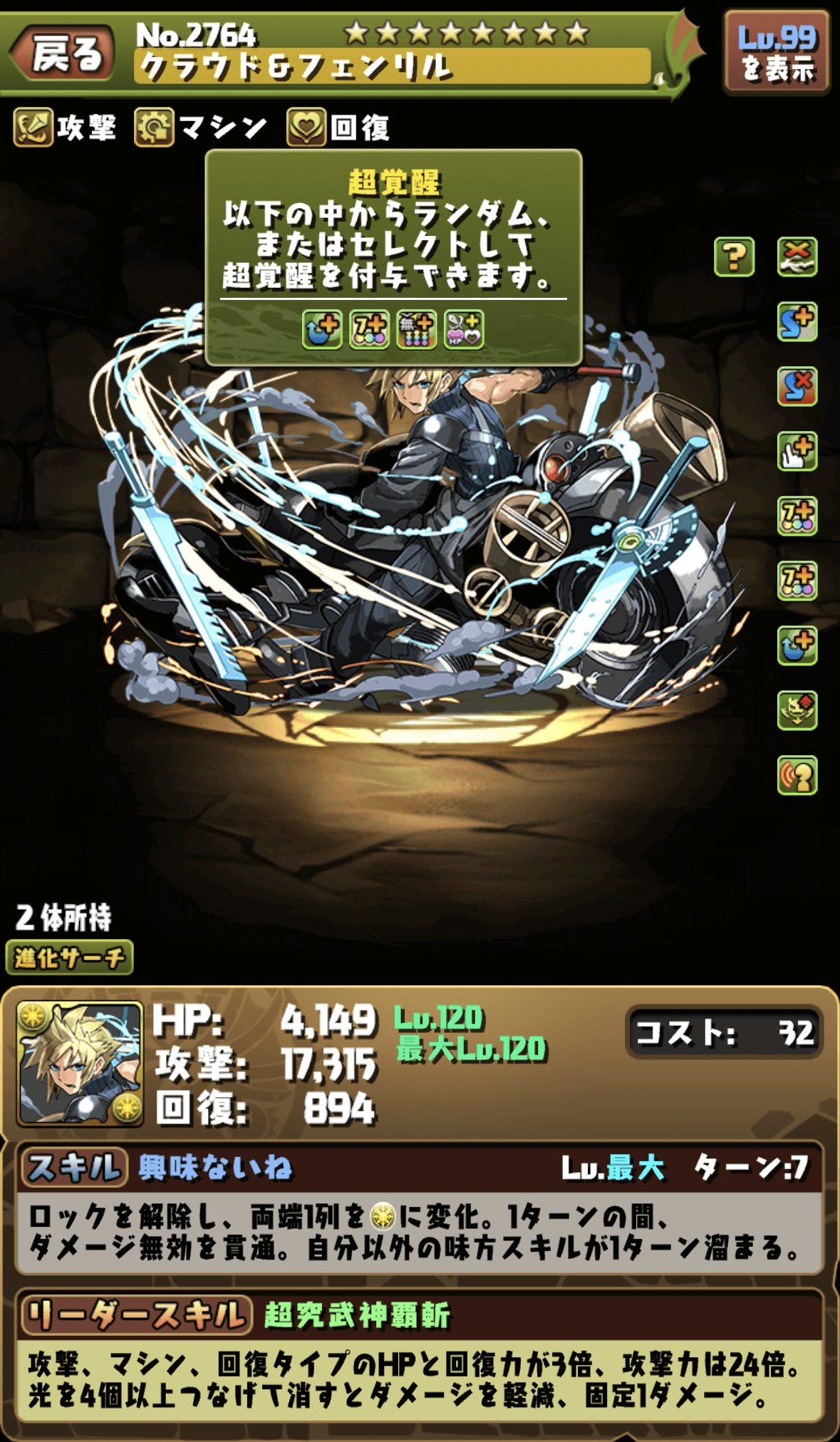Viewport: 840px width, 1442px height.
Task: Tap the finger extend time awakening icon
Action: 797,451
